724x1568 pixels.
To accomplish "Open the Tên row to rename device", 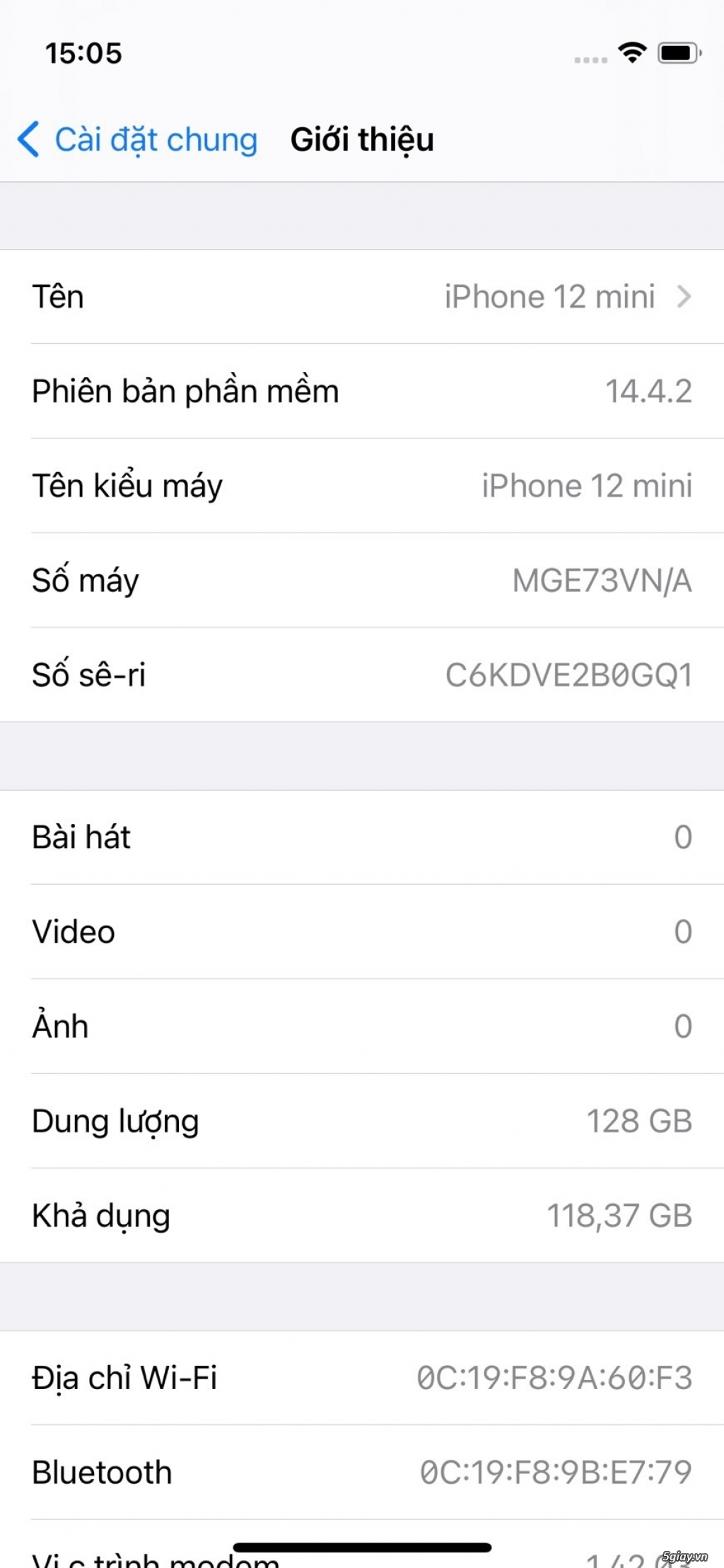I will (362, 296).
